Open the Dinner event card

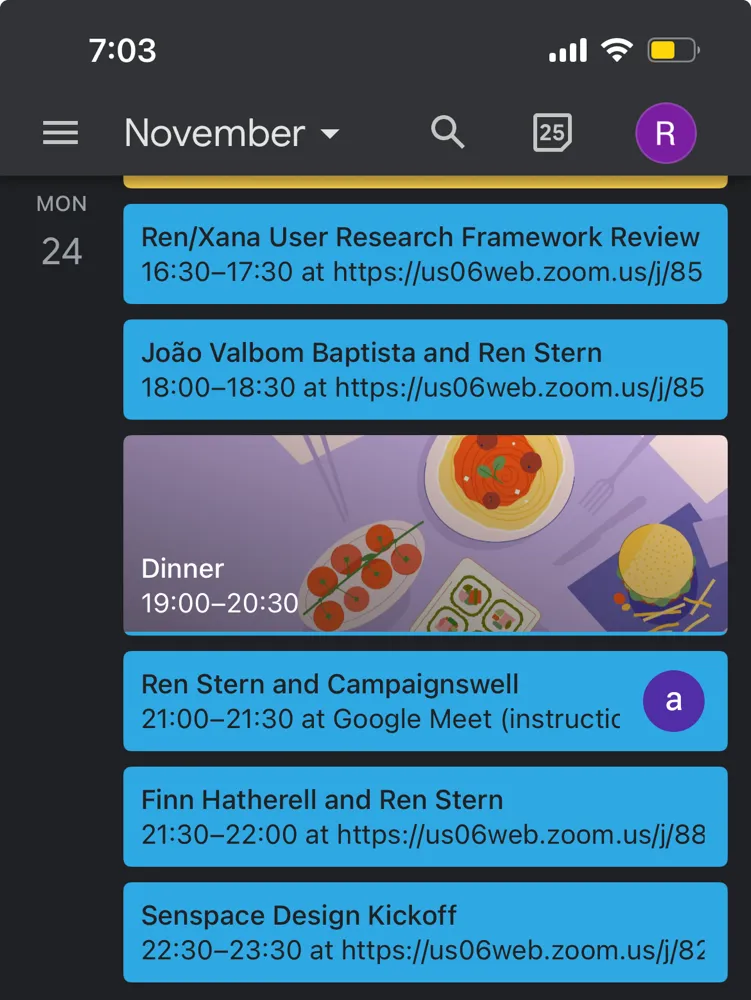[425, 535]
